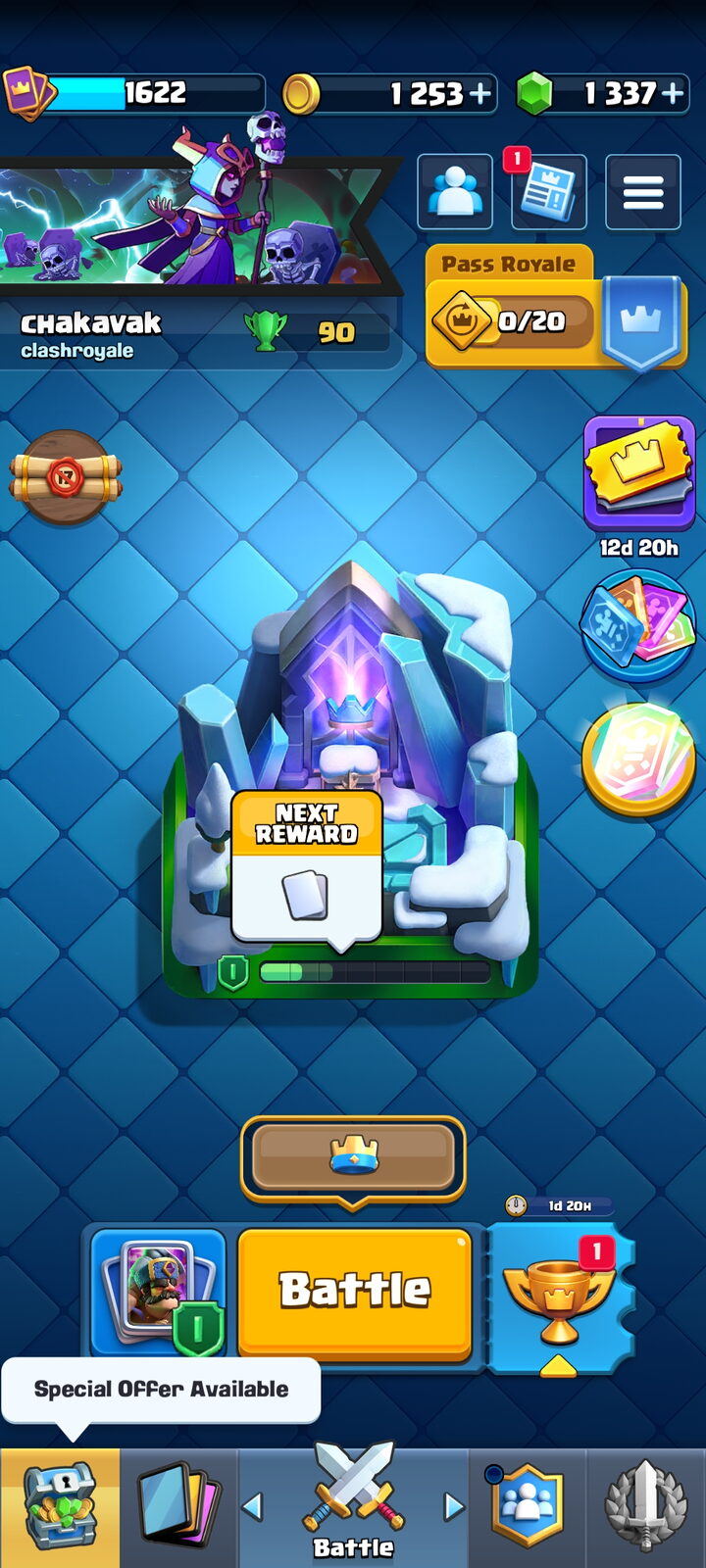
Task: Open Pass Royale
Action: [556, 307]
